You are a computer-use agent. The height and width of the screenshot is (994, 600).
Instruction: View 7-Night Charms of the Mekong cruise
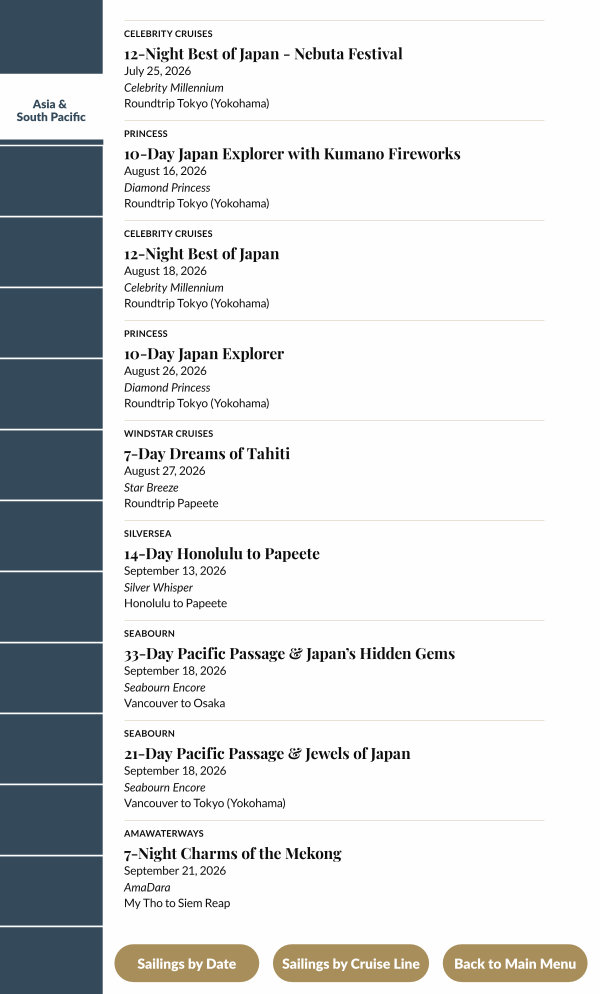point(232,854)
